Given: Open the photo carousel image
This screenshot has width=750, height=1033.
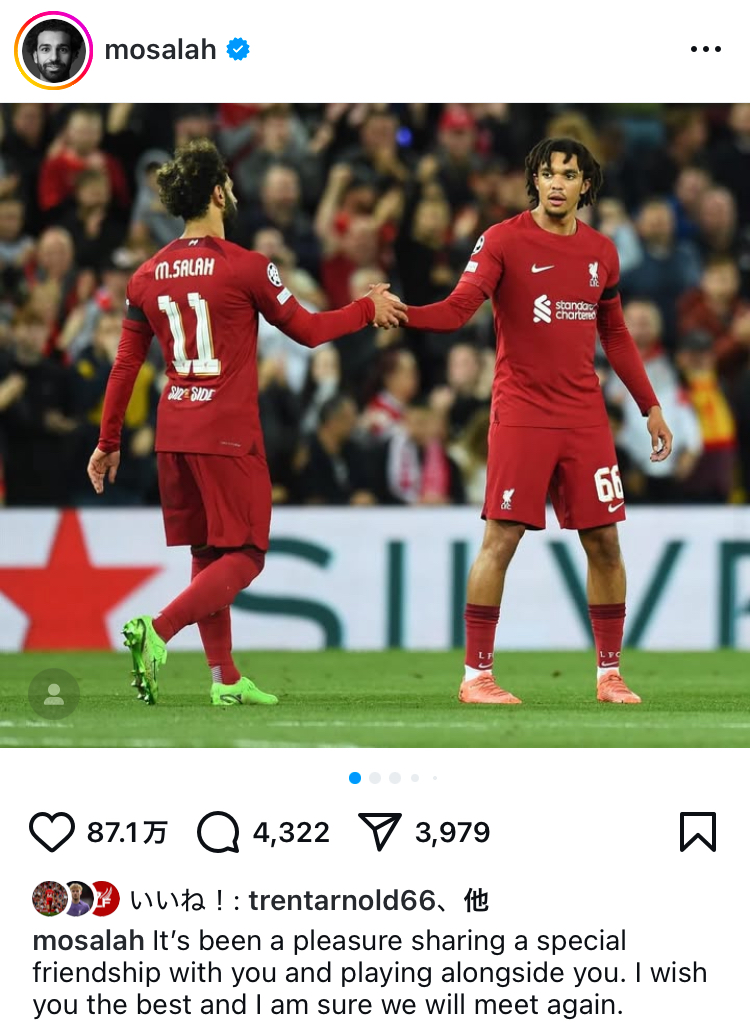Looking at the screenshot, I should click(x=375, y=425).
